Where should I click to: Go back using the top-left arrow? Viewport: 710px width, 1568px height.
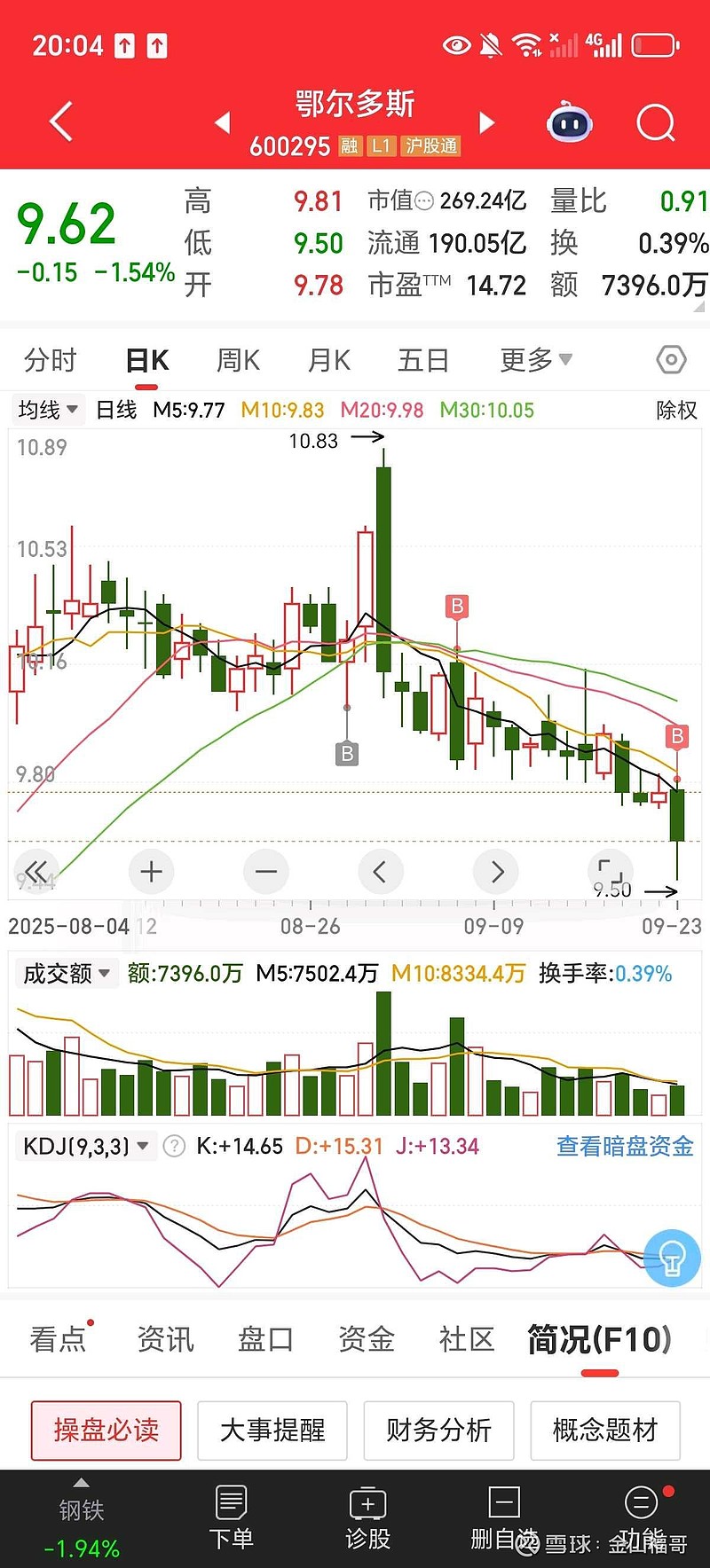(60, 122)
